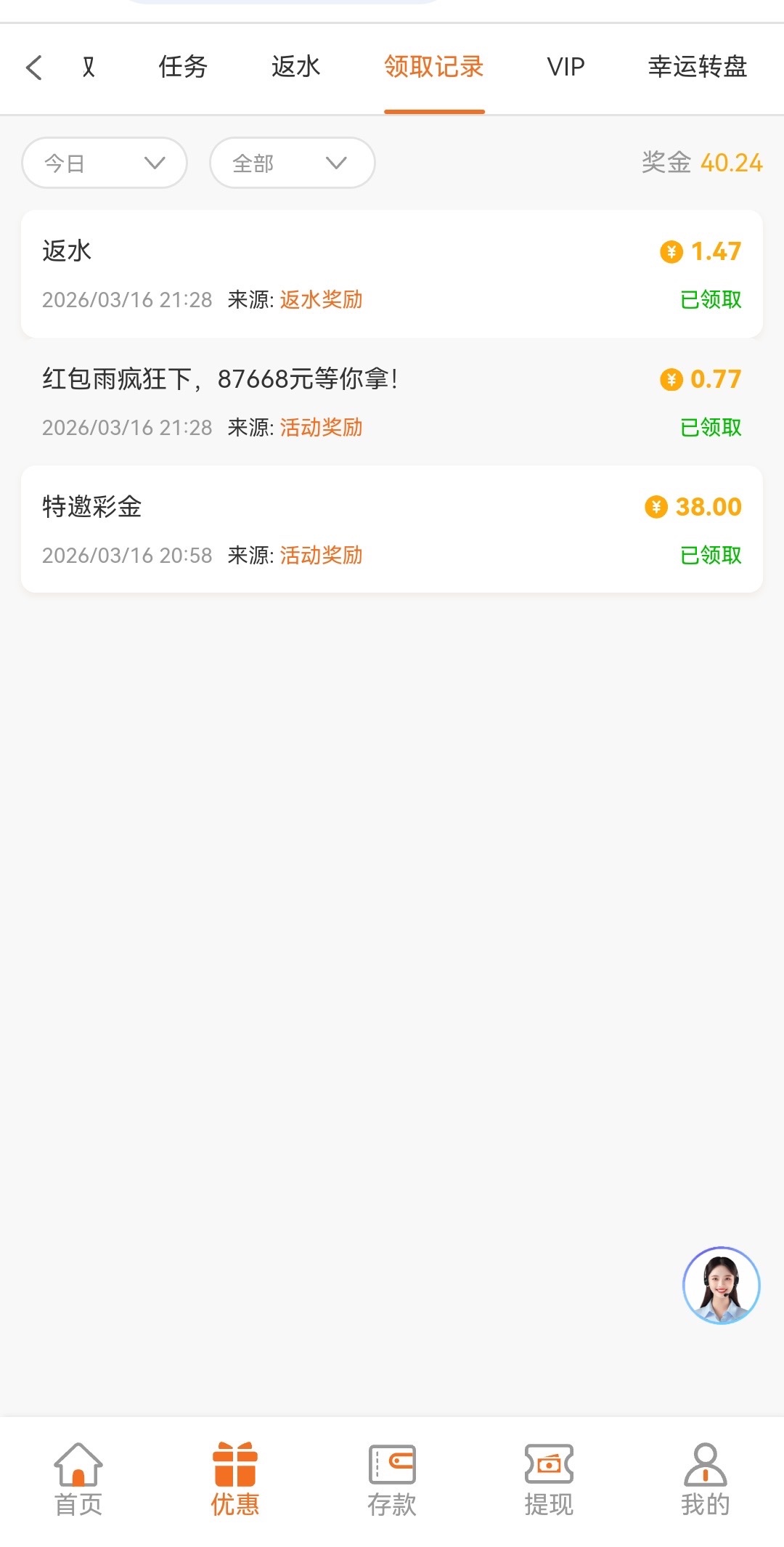Select the 领取记录 tab
The width and height of the screenshot is (784, 1547).
[433, 67]
